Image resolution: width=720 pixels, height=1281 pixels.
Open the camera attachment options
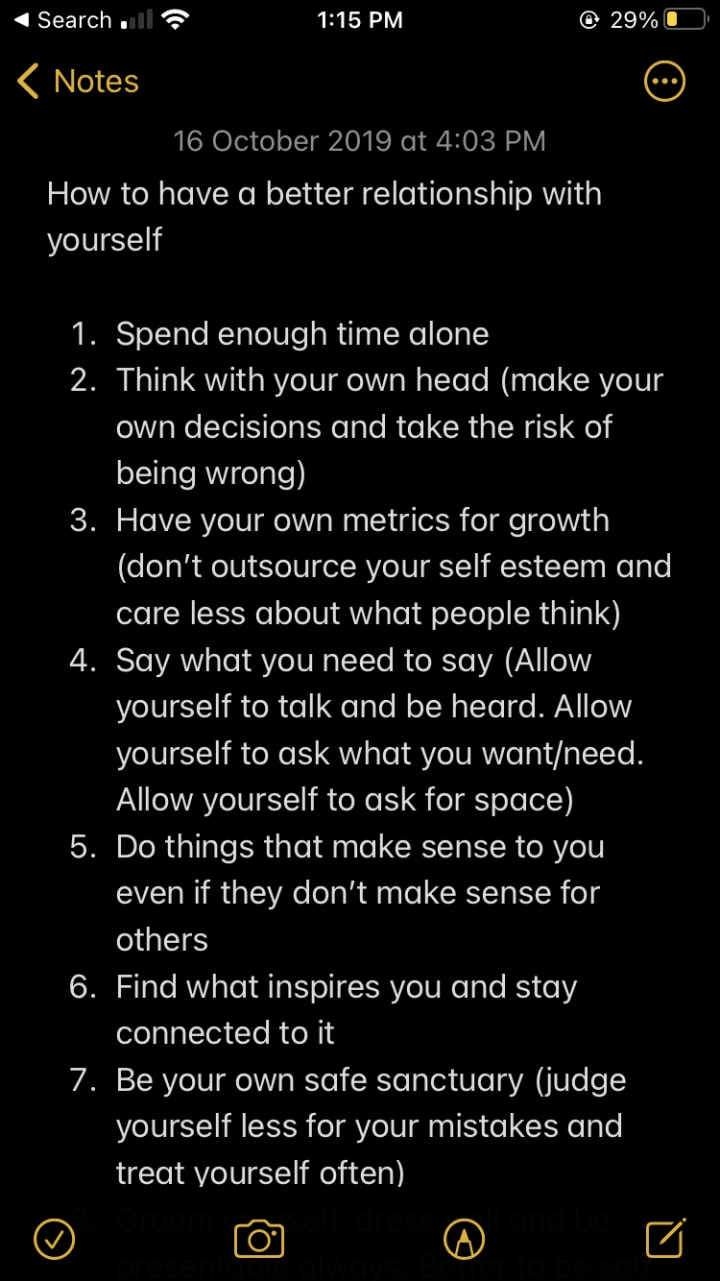259,1240
